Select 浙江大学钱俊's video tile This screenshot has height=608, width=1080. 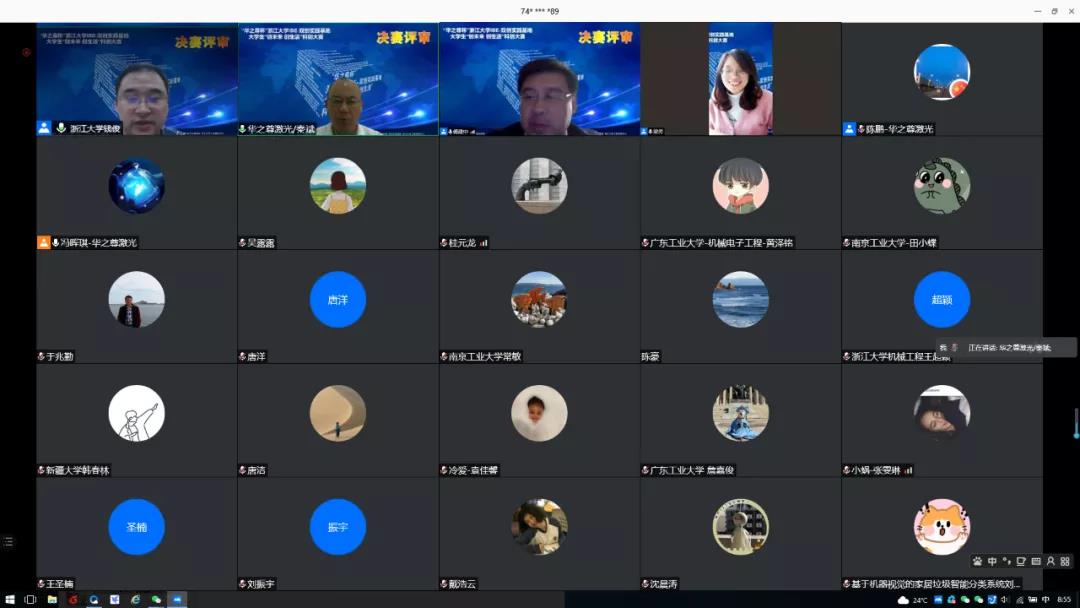point(137,81)
